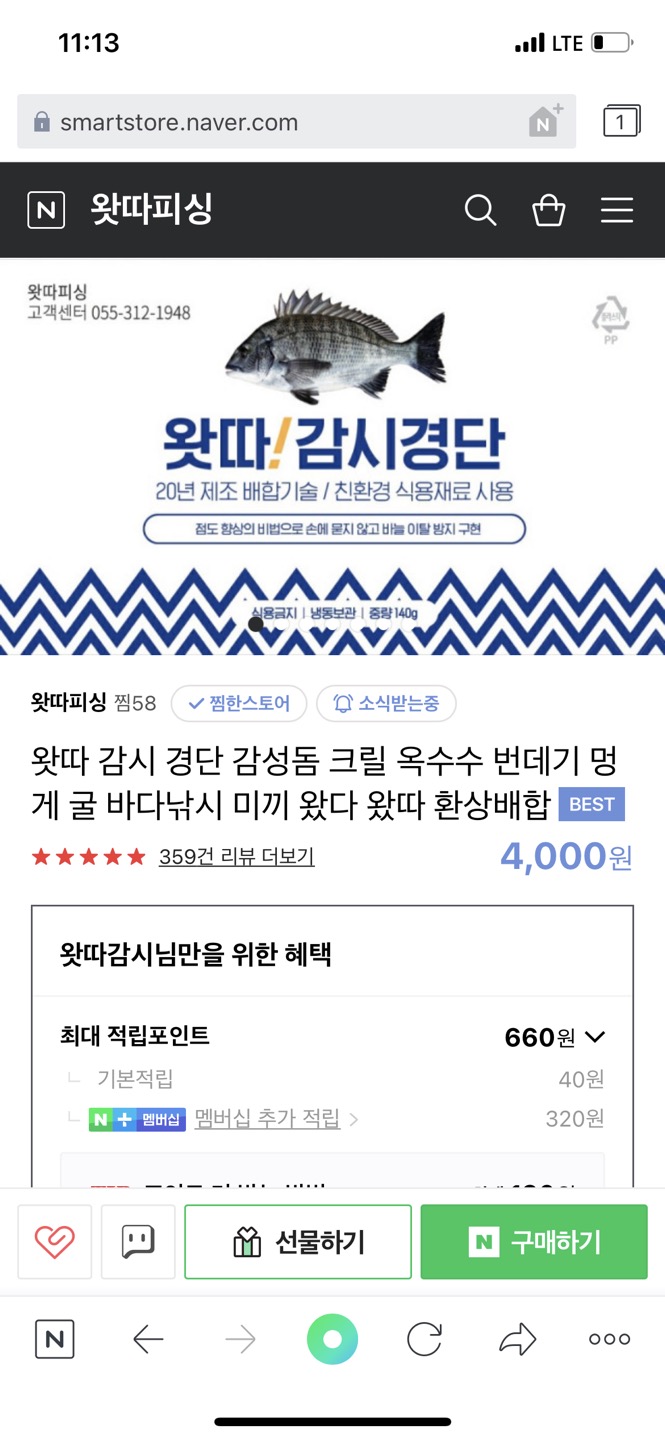Open the Naver N home in bottom toolbar
Image resolution: width=665 pixels, height=1440 pixels.
[x=55, y=1339]
